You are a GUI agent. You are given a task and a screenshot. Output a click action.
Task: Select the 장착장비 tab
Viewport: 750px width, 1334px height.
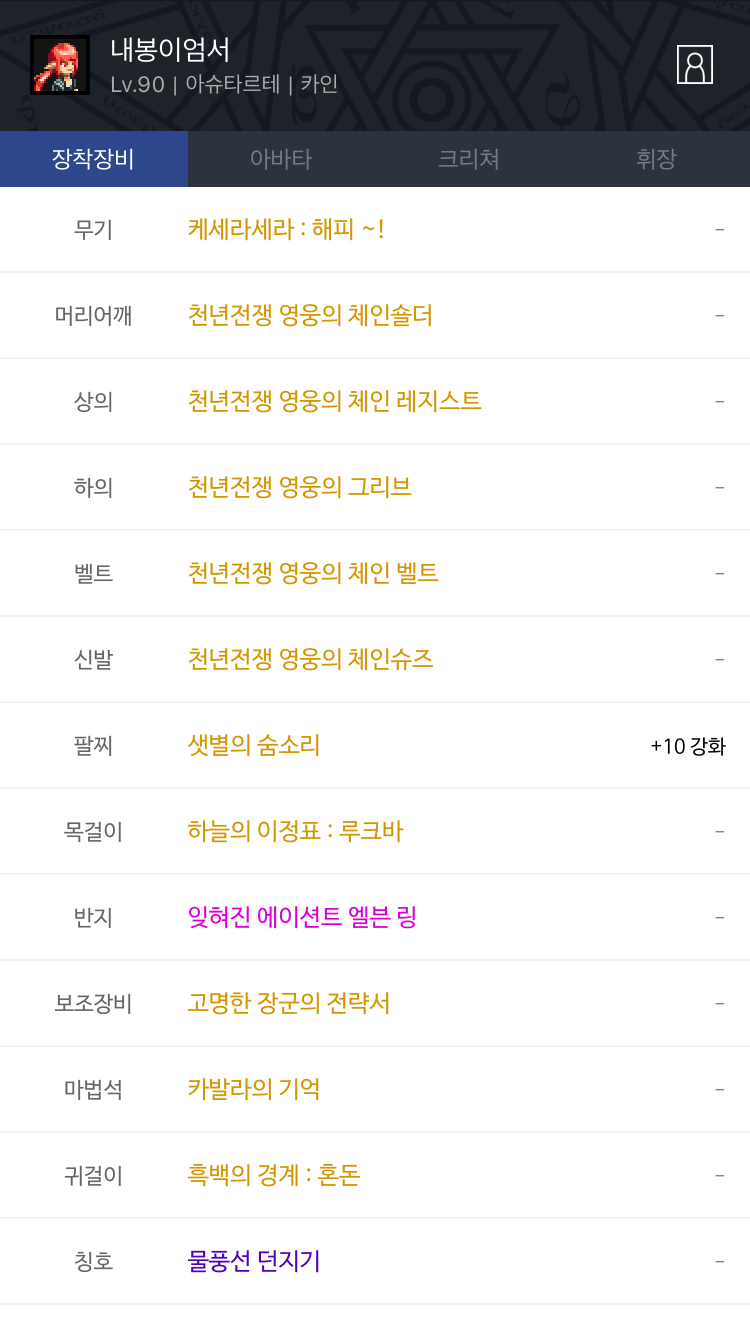(93, 159)
